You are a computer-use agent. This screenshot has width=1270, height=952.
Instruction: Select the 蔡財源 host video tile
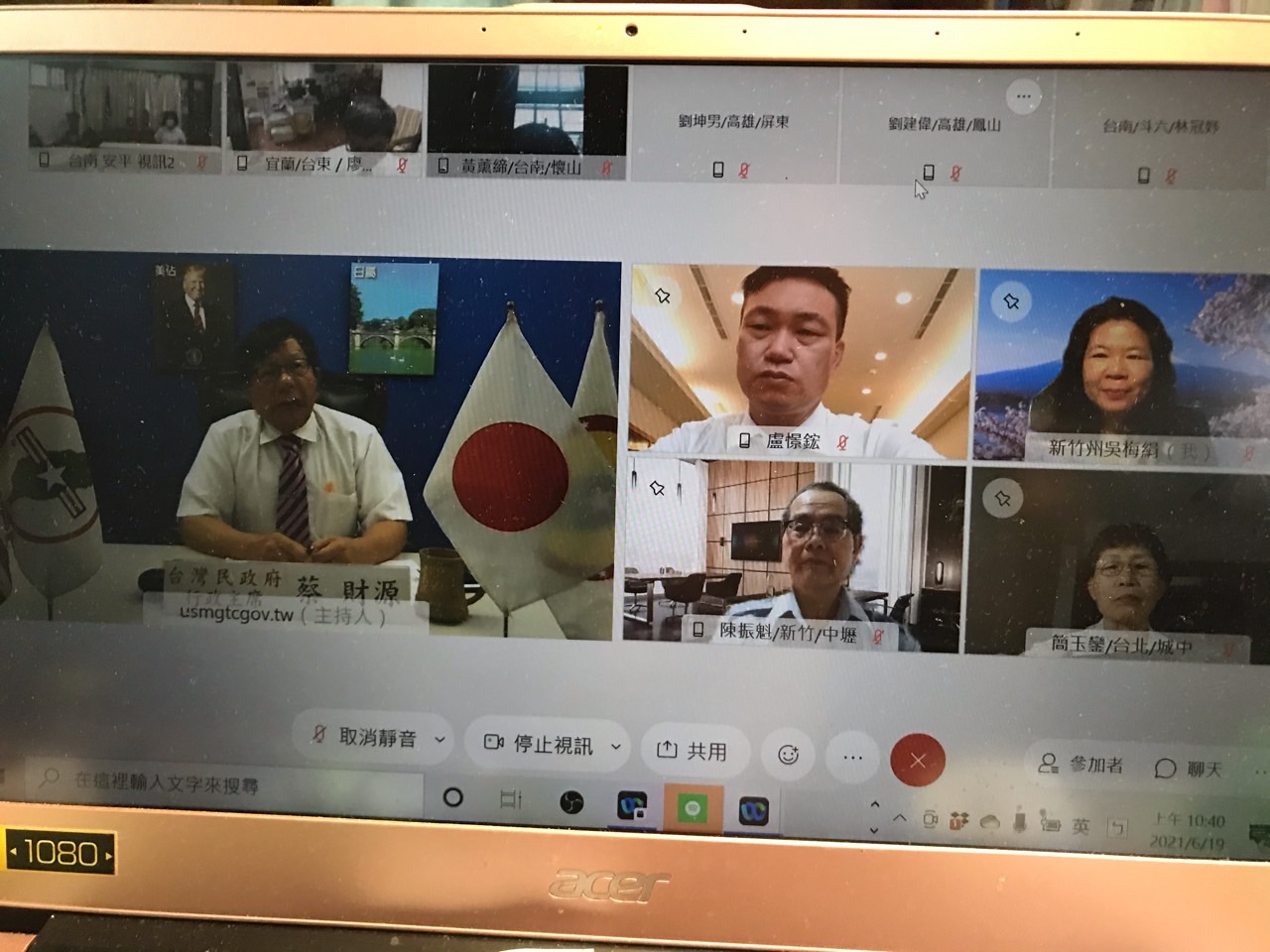[x=308, y=446]
